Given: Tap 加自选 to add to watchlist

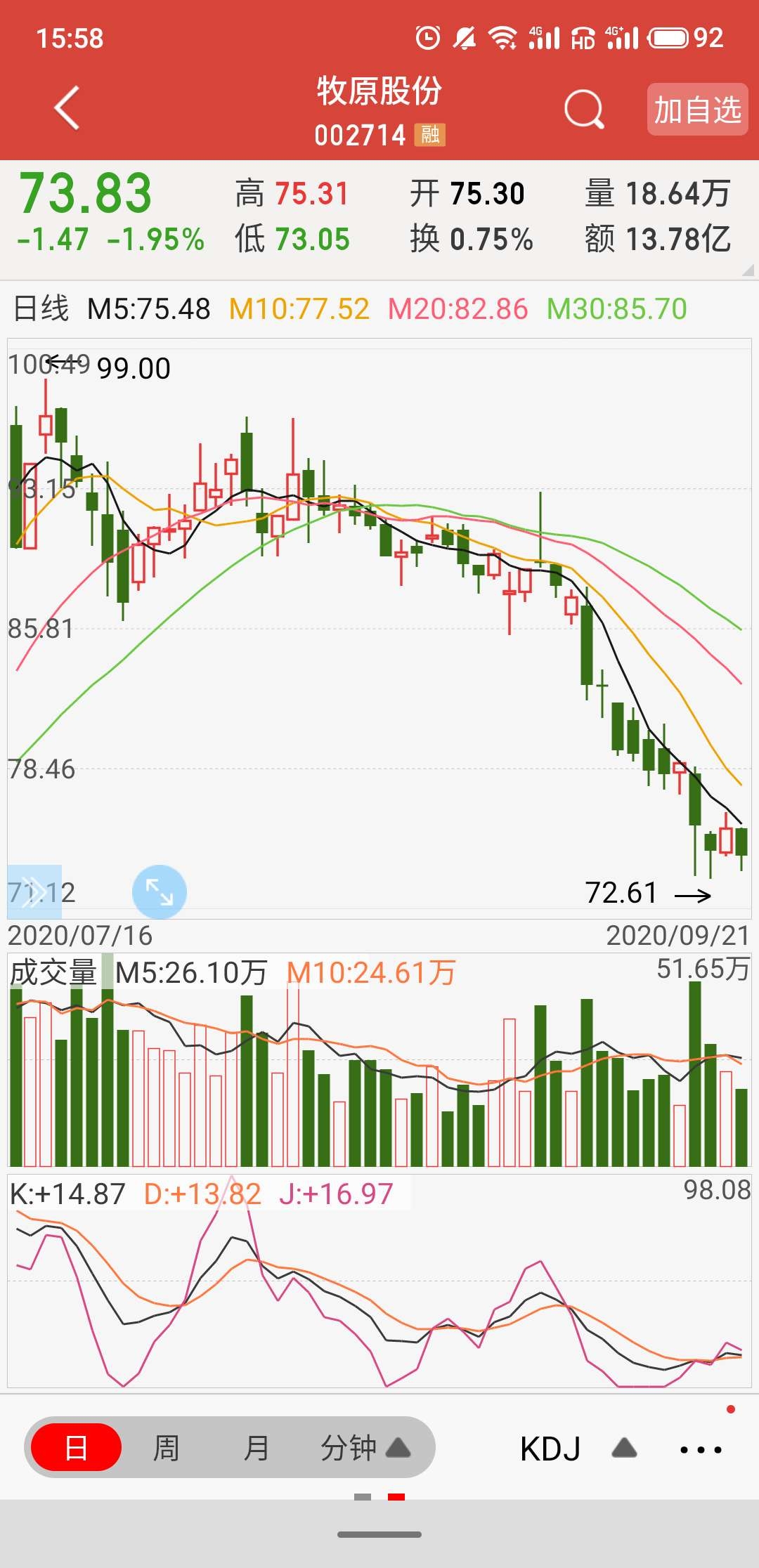Looking at the screenshot, I should click(x=697, y=110).
